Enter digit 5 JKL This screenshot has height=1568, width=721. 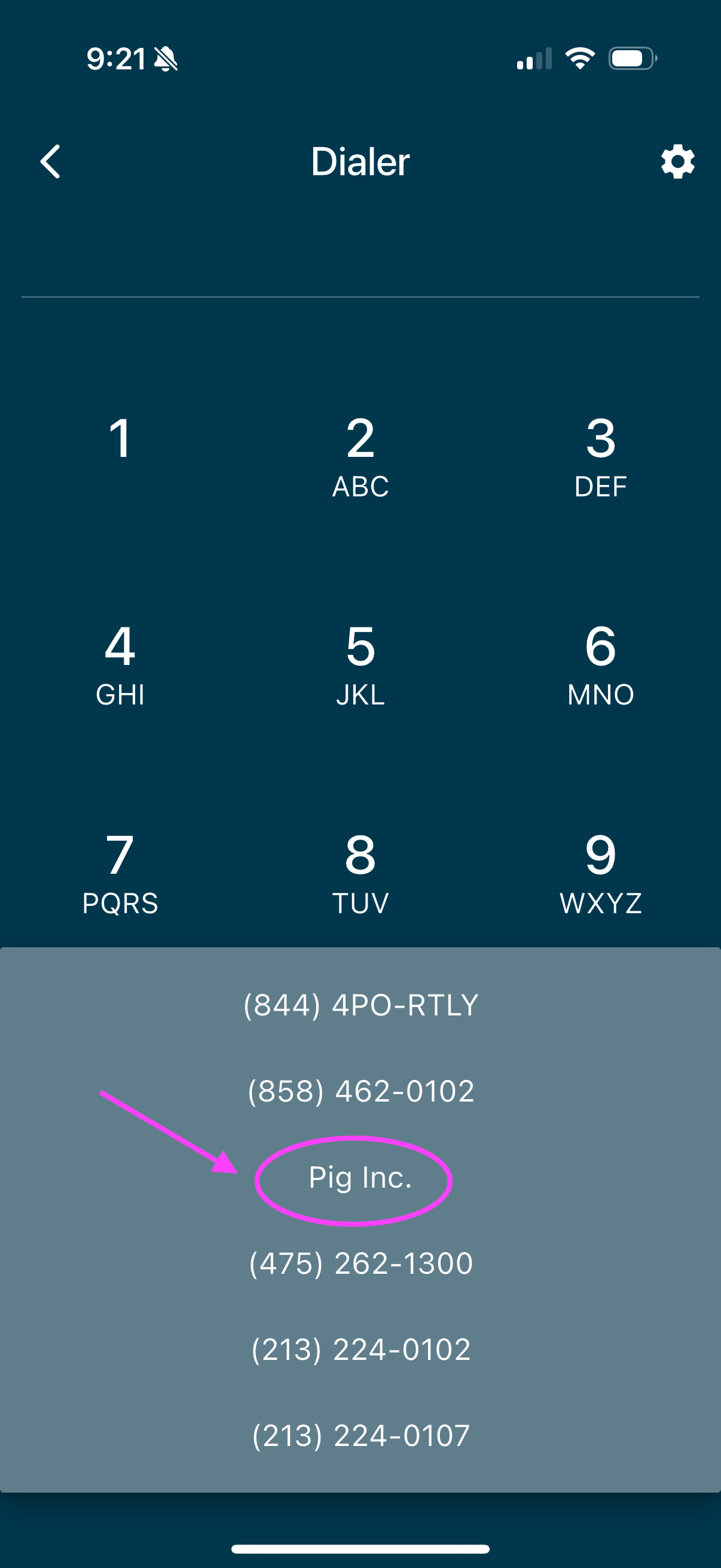[360, 665]
